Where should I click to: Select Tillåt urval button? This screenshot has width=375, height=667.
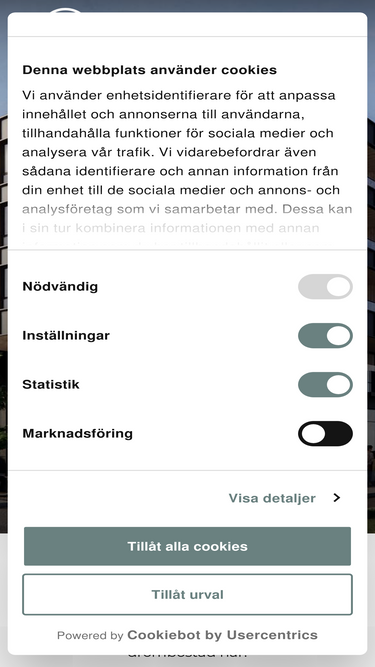pos(188,594)
